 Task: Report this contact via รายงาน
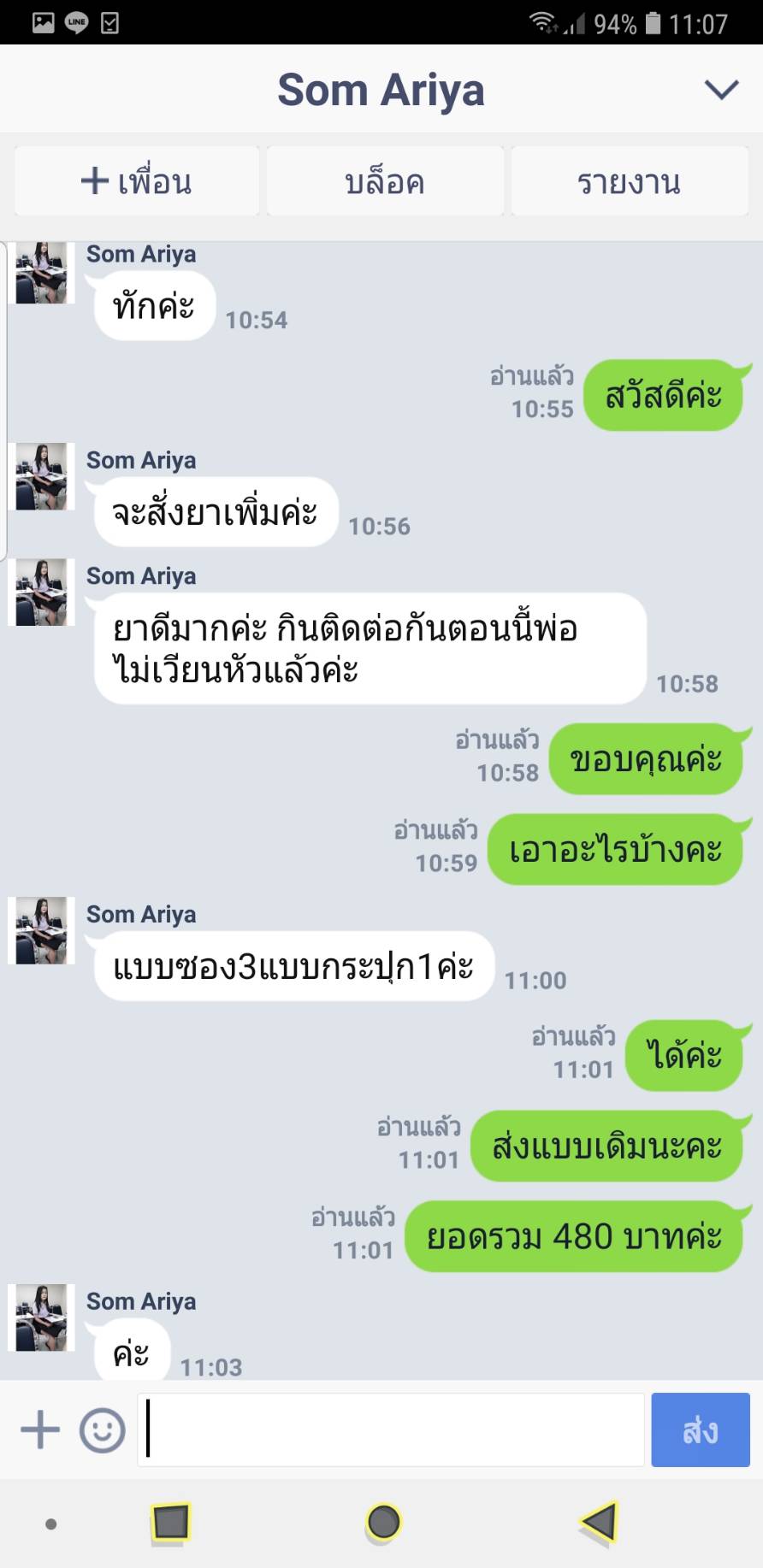(x=629, y=181)
